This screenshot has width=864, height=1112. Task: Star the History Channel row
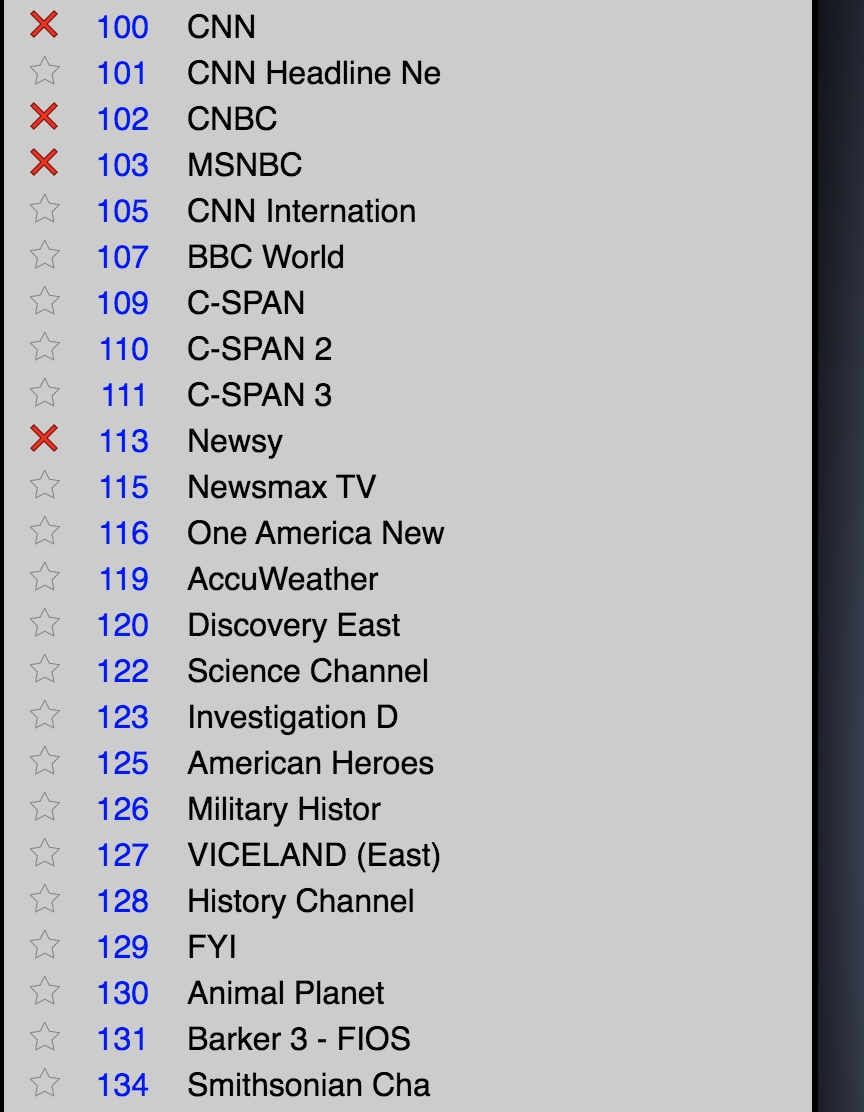point(44,900)
